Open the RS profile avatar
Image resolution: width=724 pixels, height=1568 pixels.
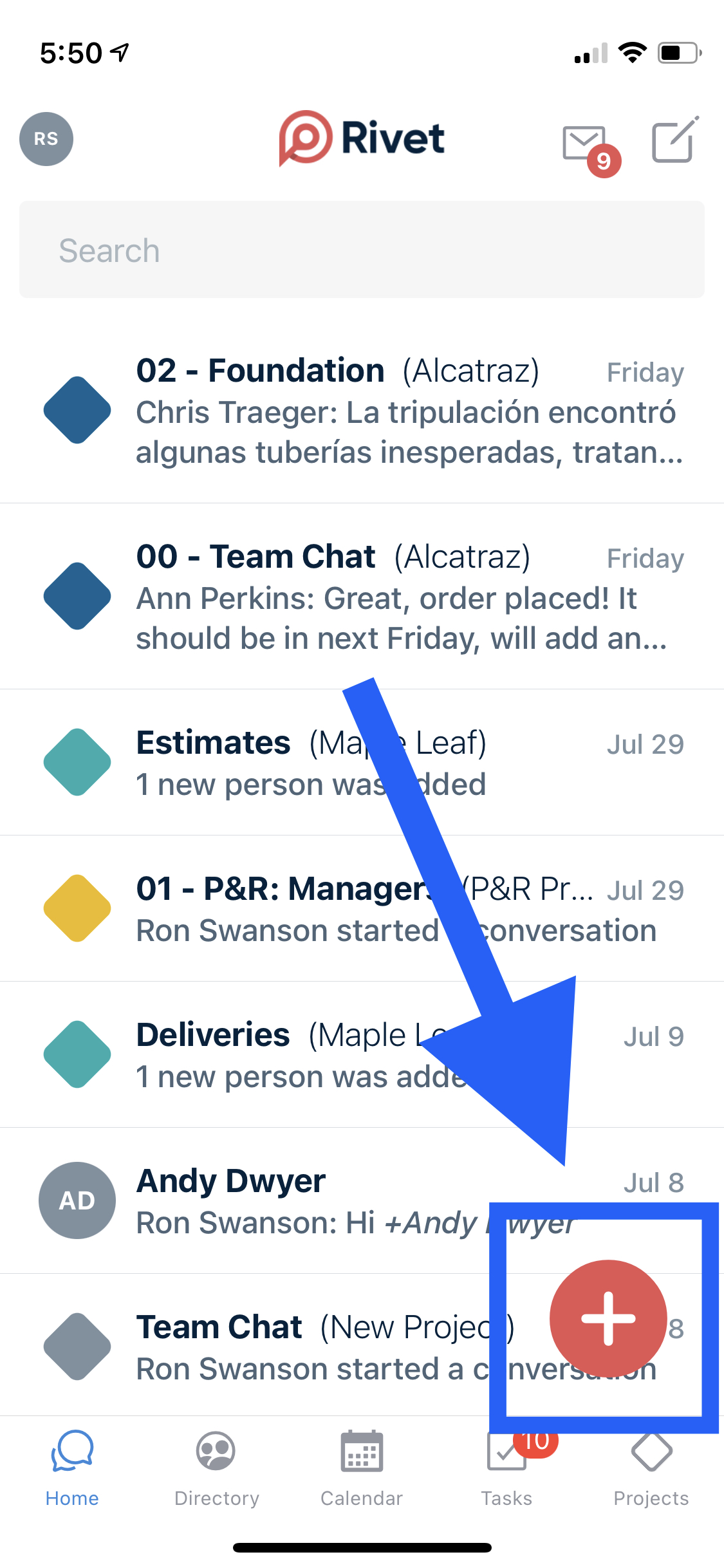pyautogui.click(x=46, y=138)
